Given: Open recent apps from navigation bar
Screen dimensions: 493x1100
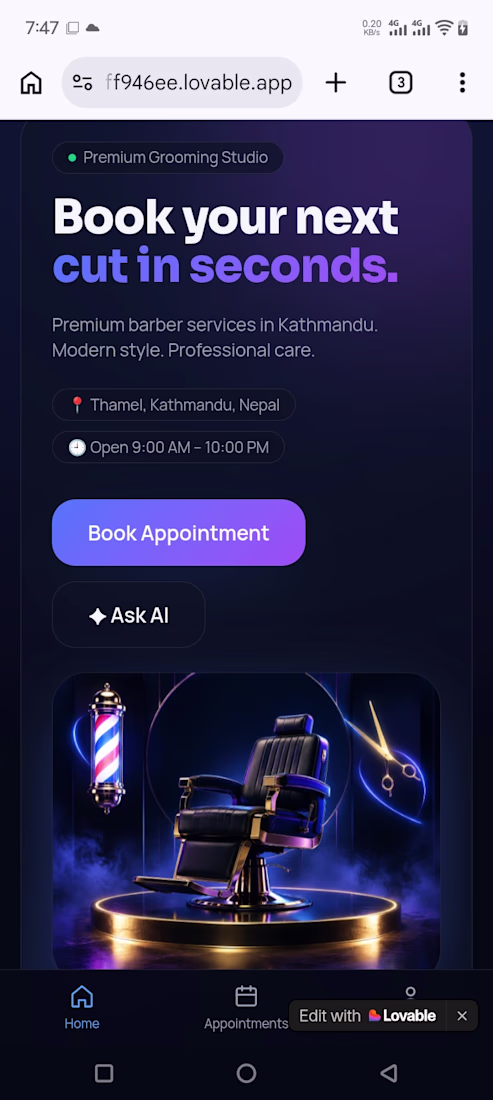Looking at the screenshot, I should (104, 1073).
